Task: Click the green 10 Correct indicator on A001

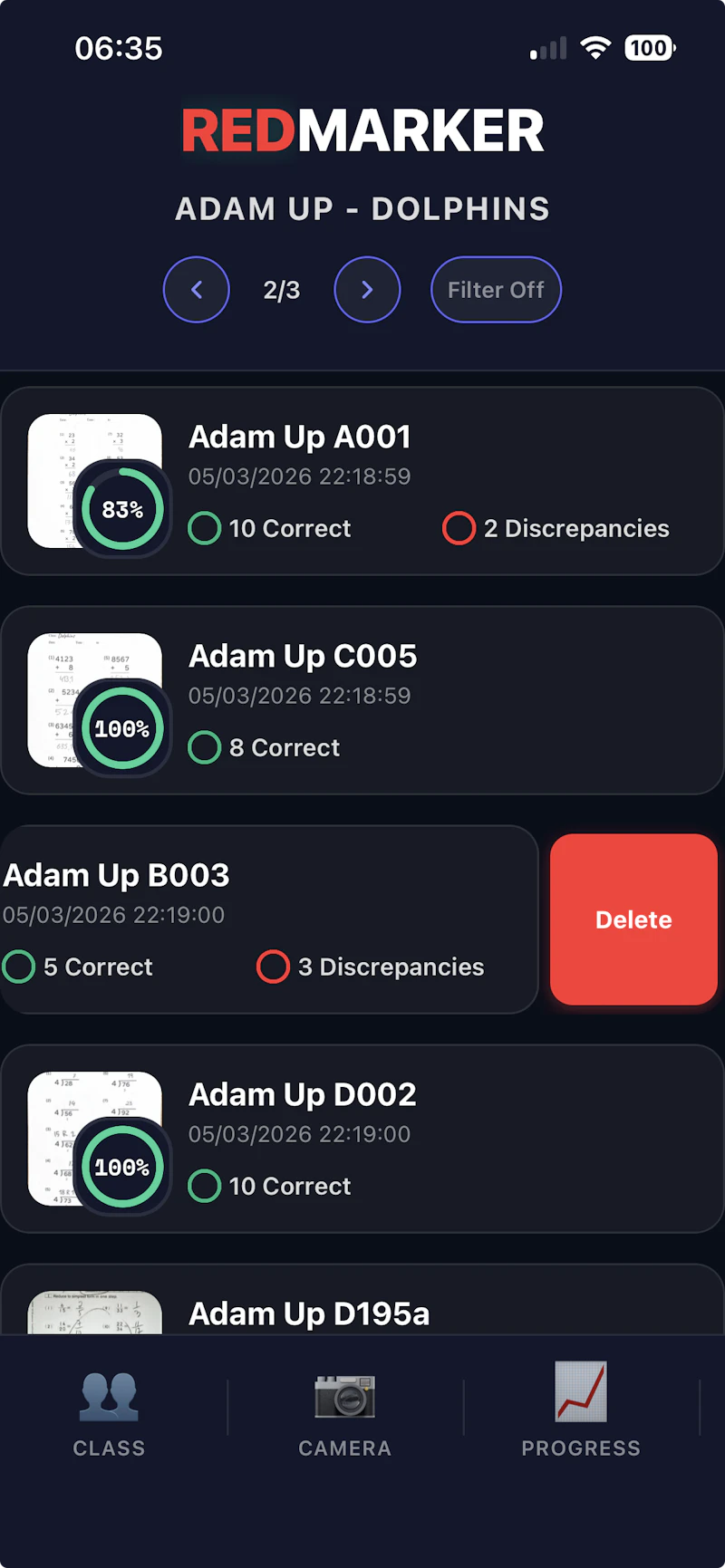Action: [205, 528]
